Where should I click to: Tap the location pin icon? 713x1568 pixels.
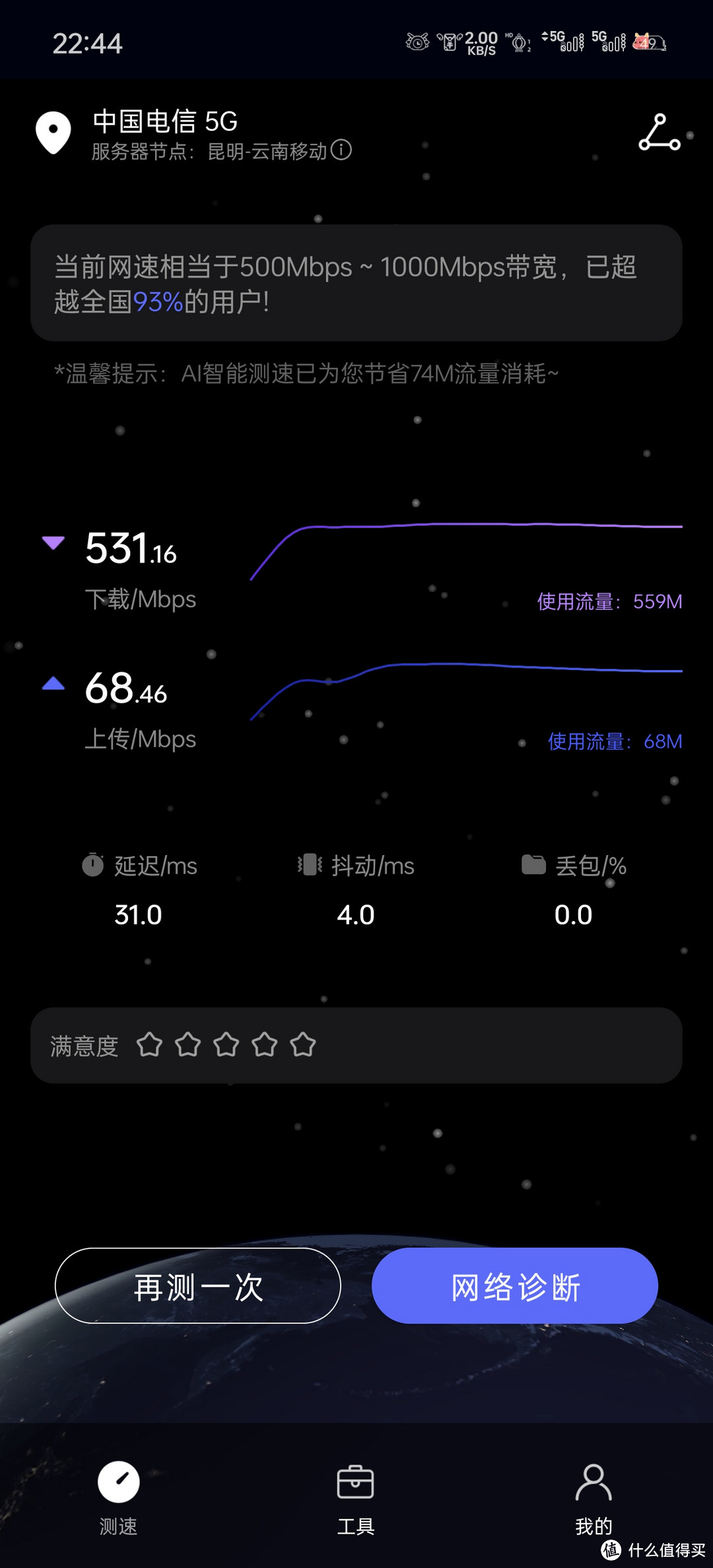[x=53, y=132]
